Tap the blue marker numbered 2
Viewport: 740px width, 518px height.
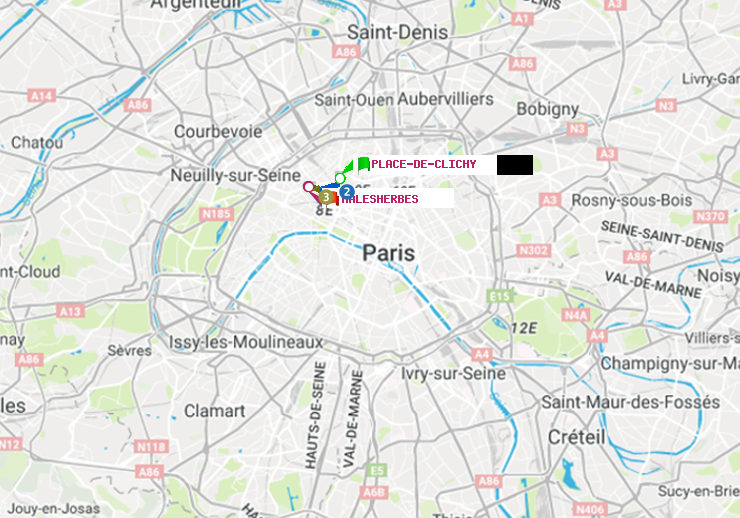(x=347, y=192)
